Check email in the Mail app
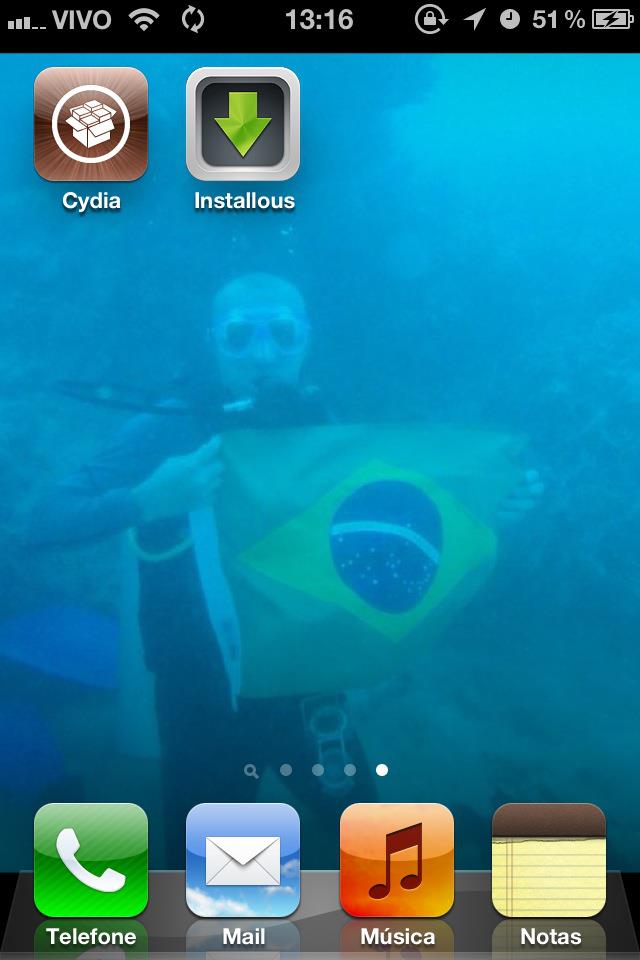The width and height of the screenshot is (640, 960). [243, 860]
